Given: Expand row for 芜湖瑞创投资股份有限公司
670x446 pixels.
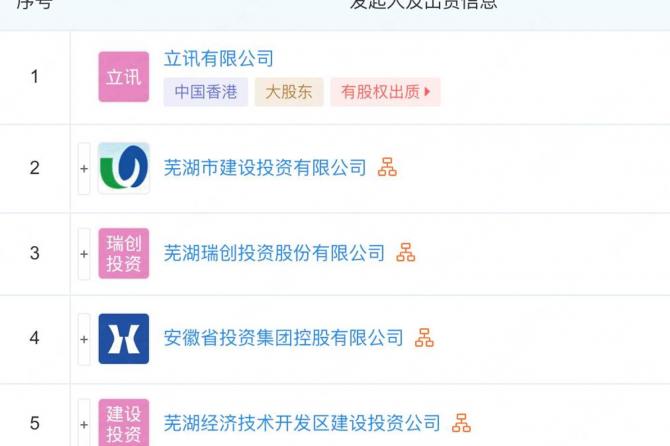Looking at the screenshot, I should [x=84, y=253].
